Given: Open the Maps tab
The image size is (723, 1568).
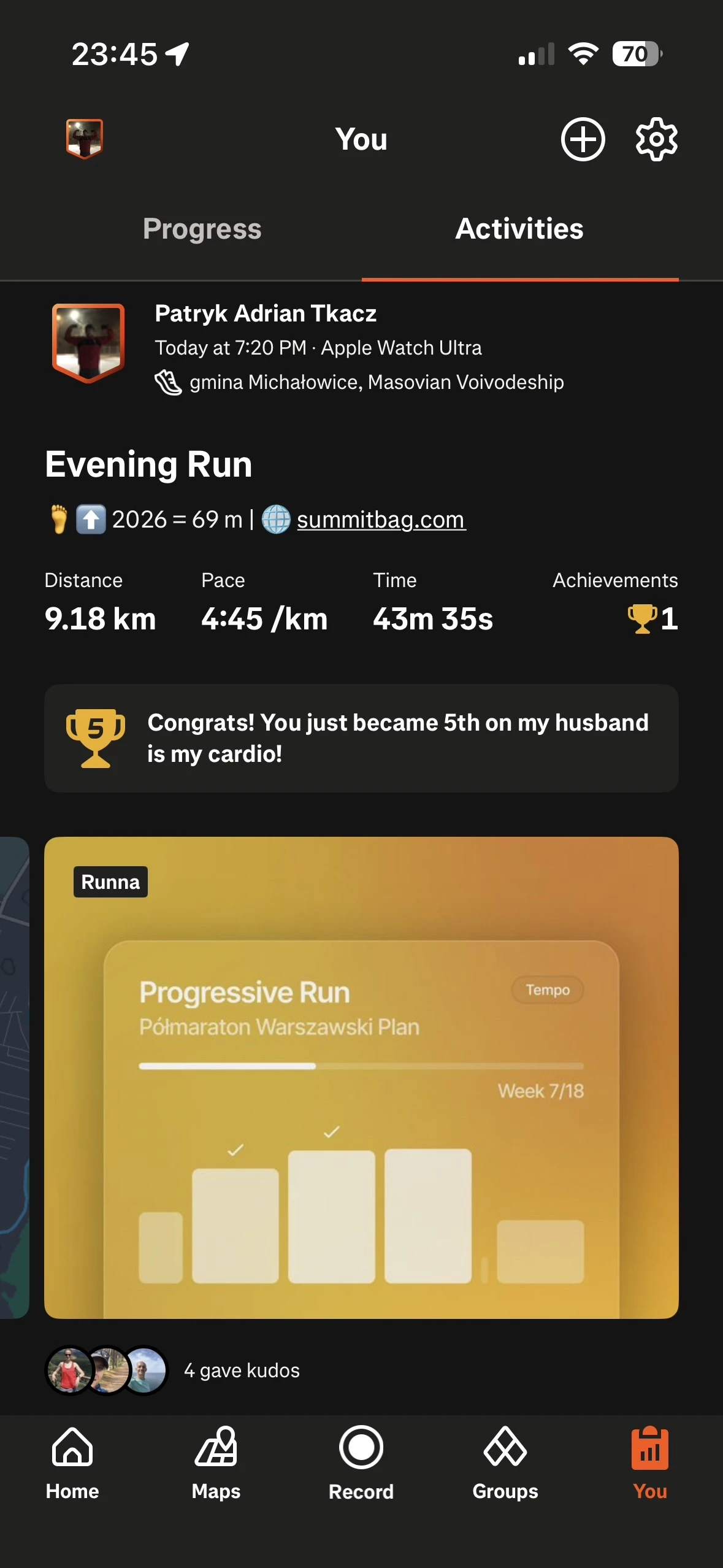Looking at the screenshot, I should pos(216,1462).
